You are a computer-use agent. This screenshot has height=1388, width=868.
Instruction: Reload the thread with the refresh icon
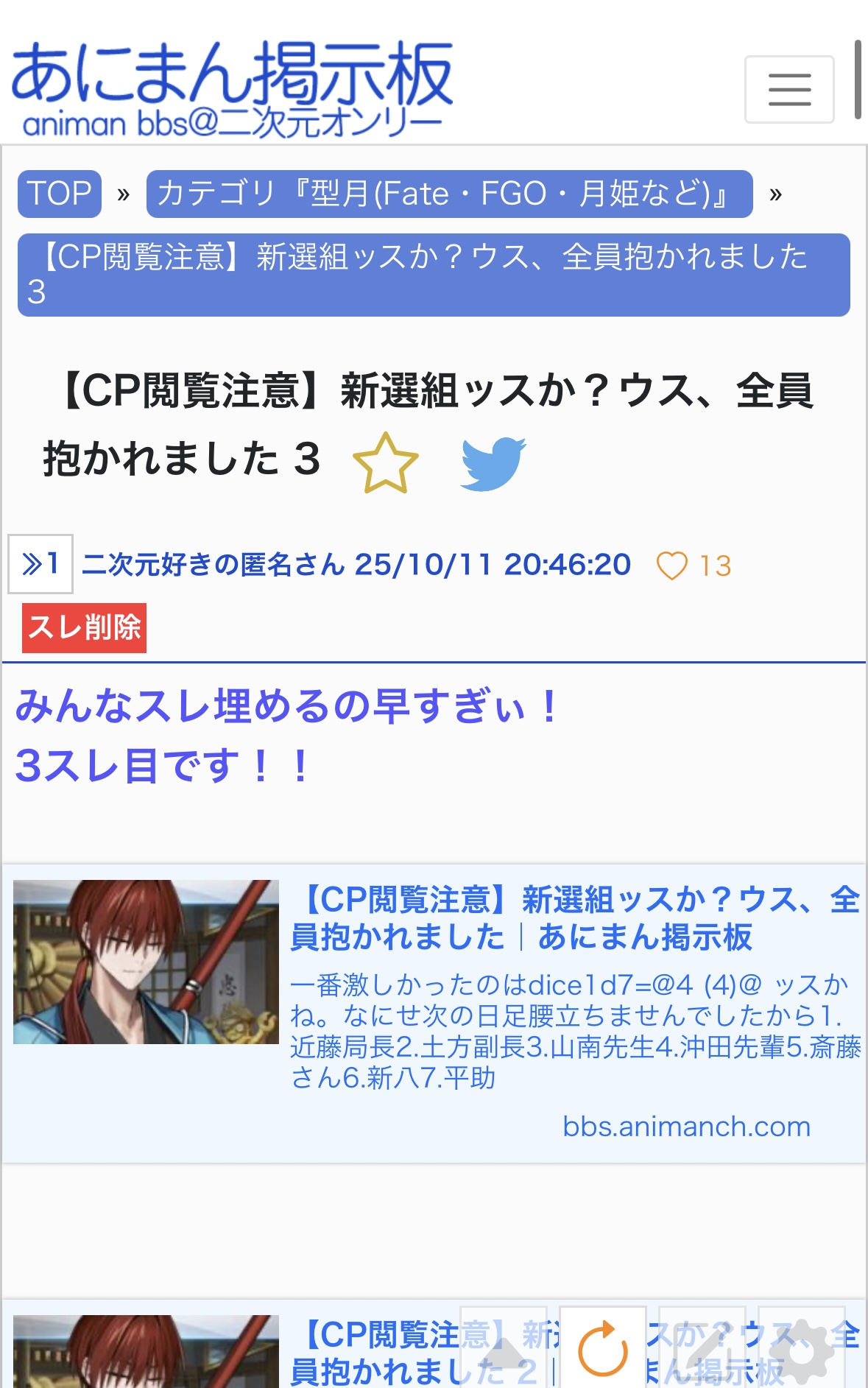[602, 1349]
